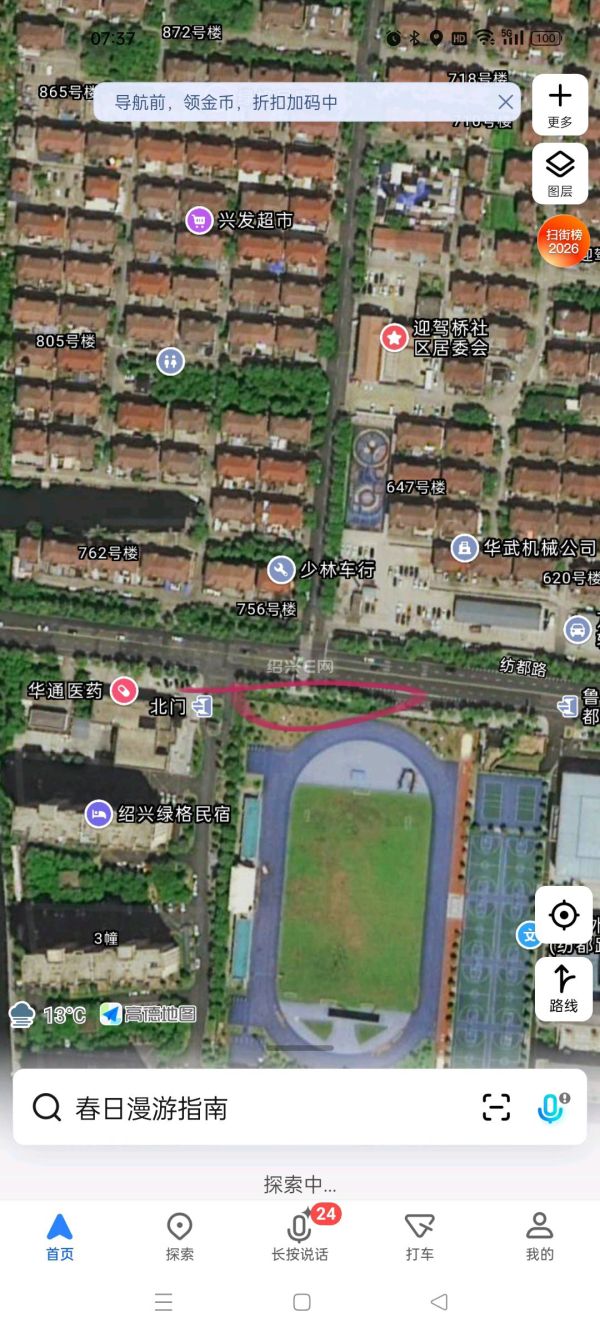
Task: Go back with the system back button
Action: point(438,1302)
